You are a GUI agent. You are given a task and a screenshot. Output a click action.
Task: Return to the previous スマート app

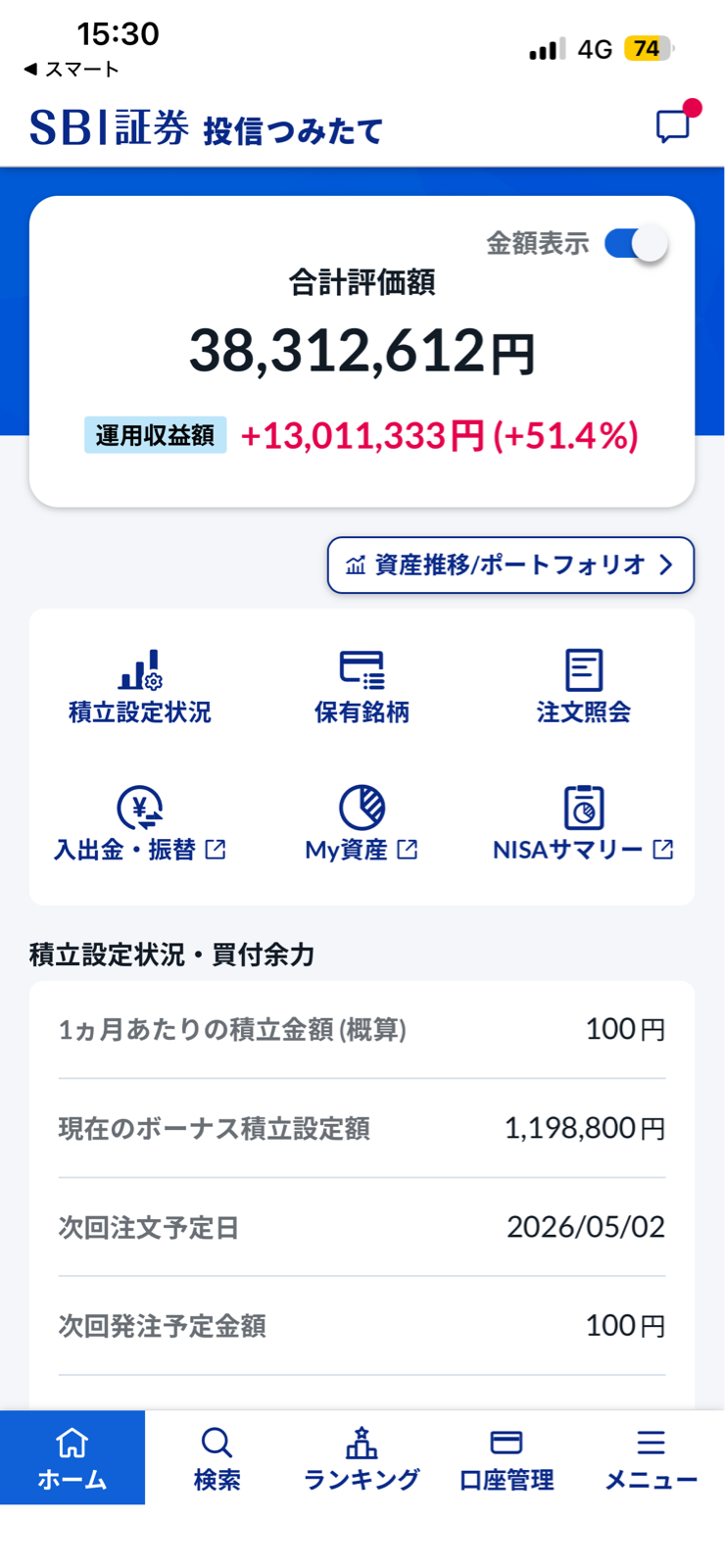coord(71,69)
